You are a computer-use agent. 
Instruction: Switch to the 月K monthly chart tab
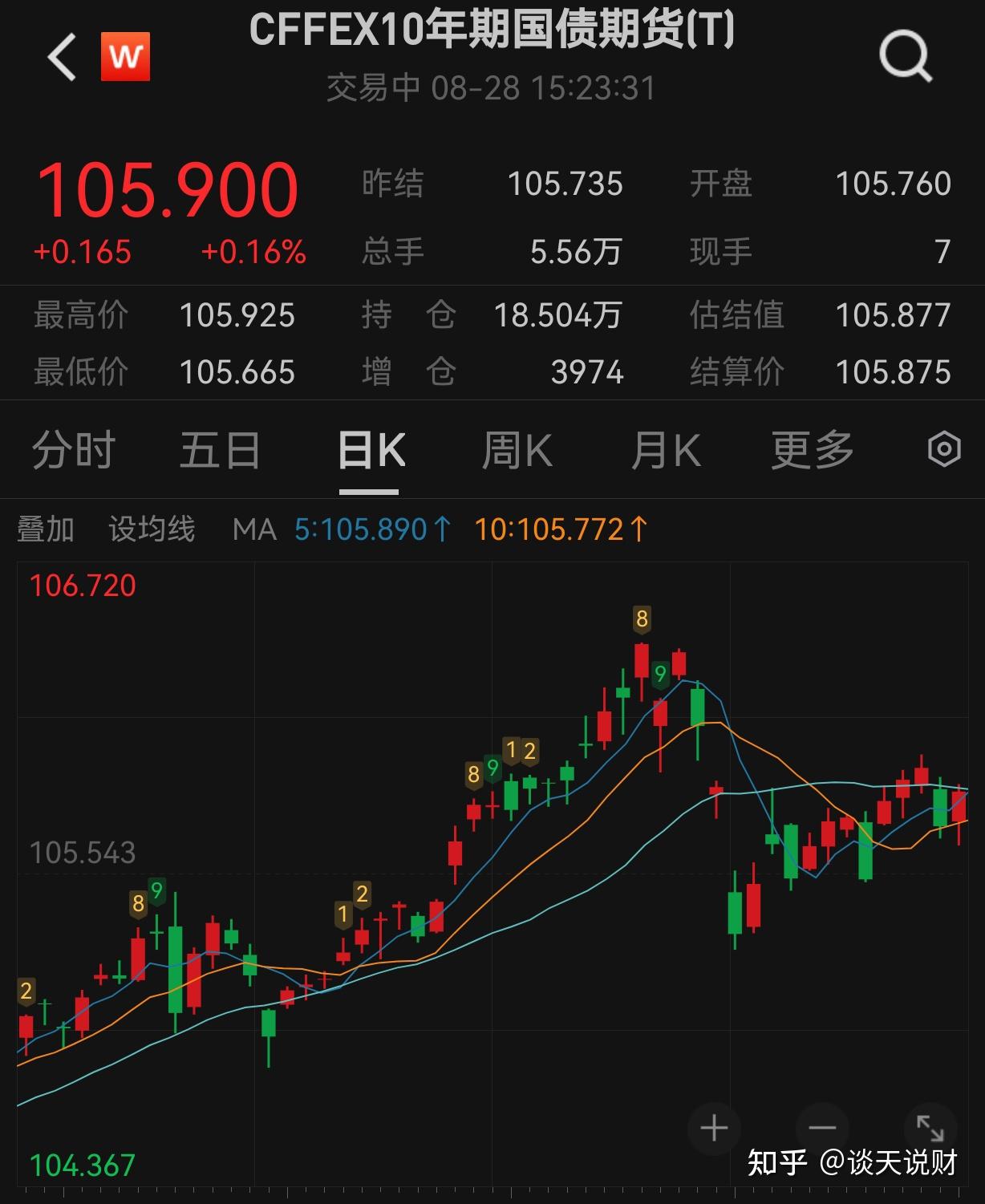tap(666, 450)
